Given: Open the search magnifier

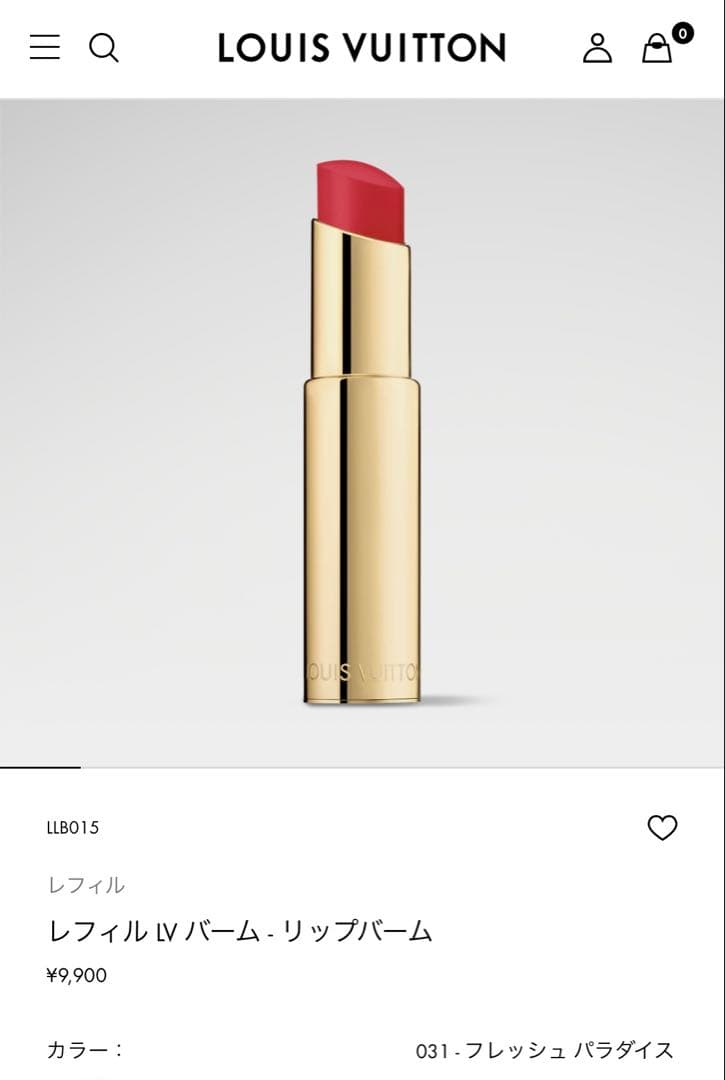Looking at the screenshot, I should (x=104, y=47).
